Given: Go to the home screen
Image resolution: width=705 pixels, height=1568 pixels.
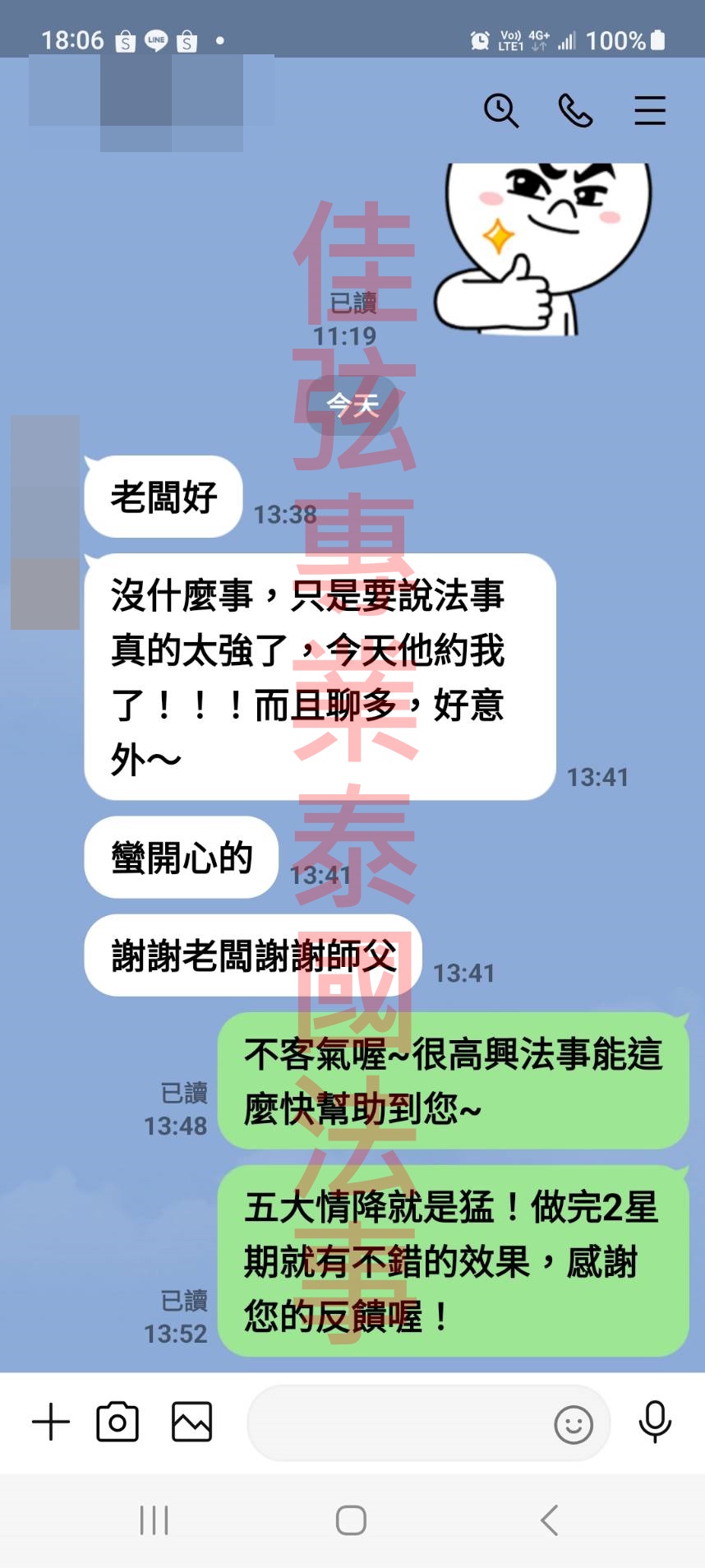Looking at the screenshot, I should (x=351, y=1520).
